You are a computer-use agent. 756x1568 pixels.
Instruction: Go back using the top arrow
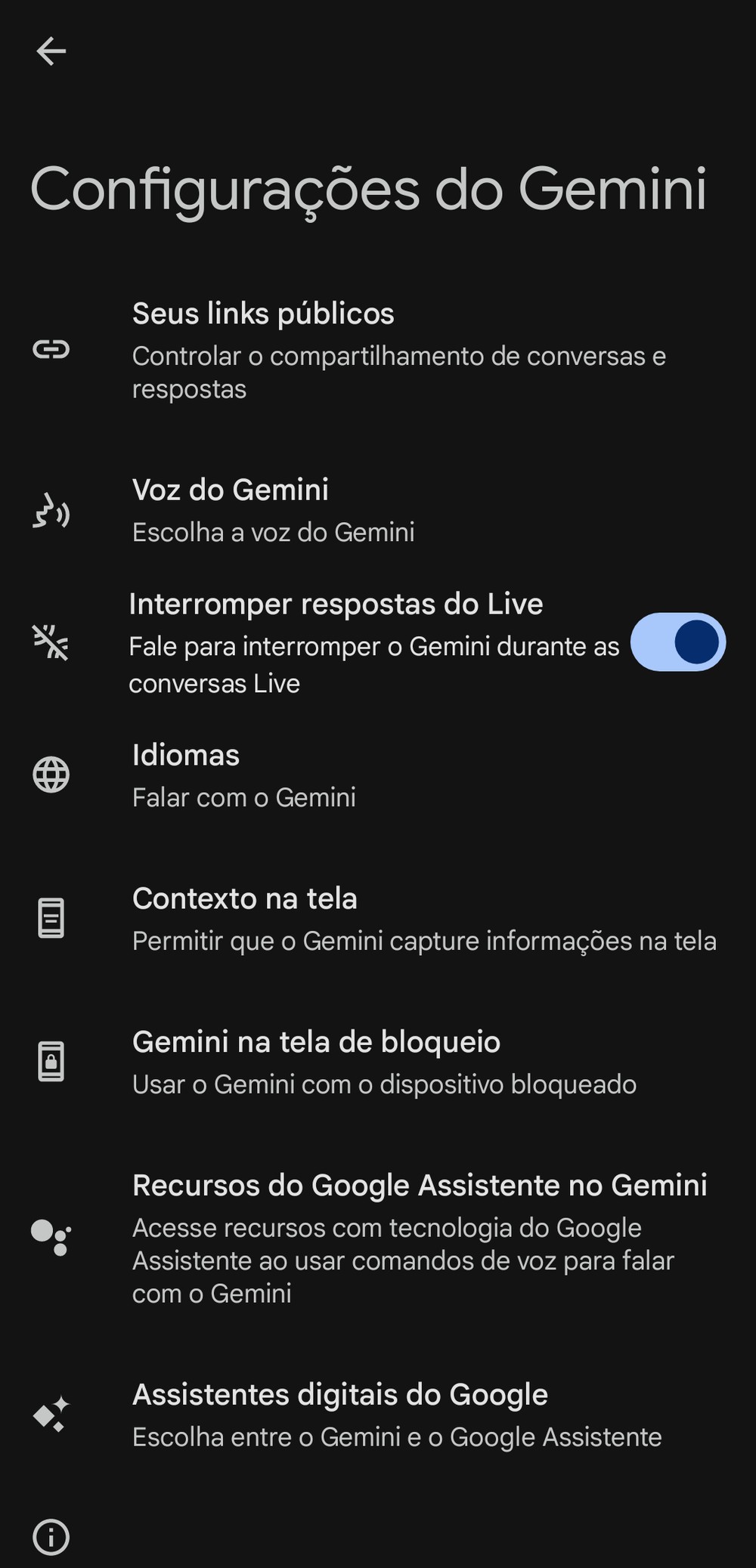pos(51,51)
